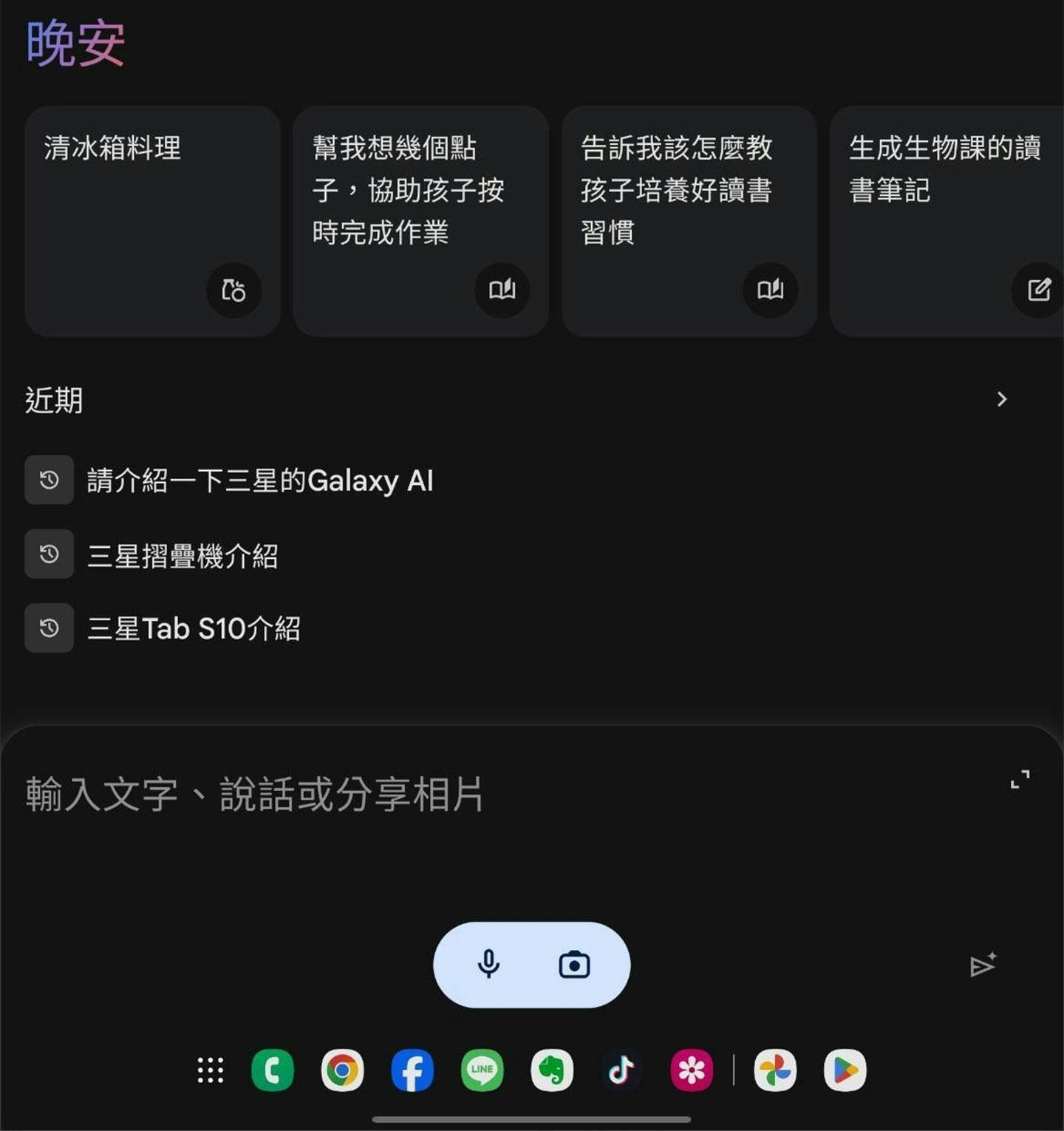
Task: Open the 生成生物課的讀書筆記 card
Action: click(x=947, y=220)
